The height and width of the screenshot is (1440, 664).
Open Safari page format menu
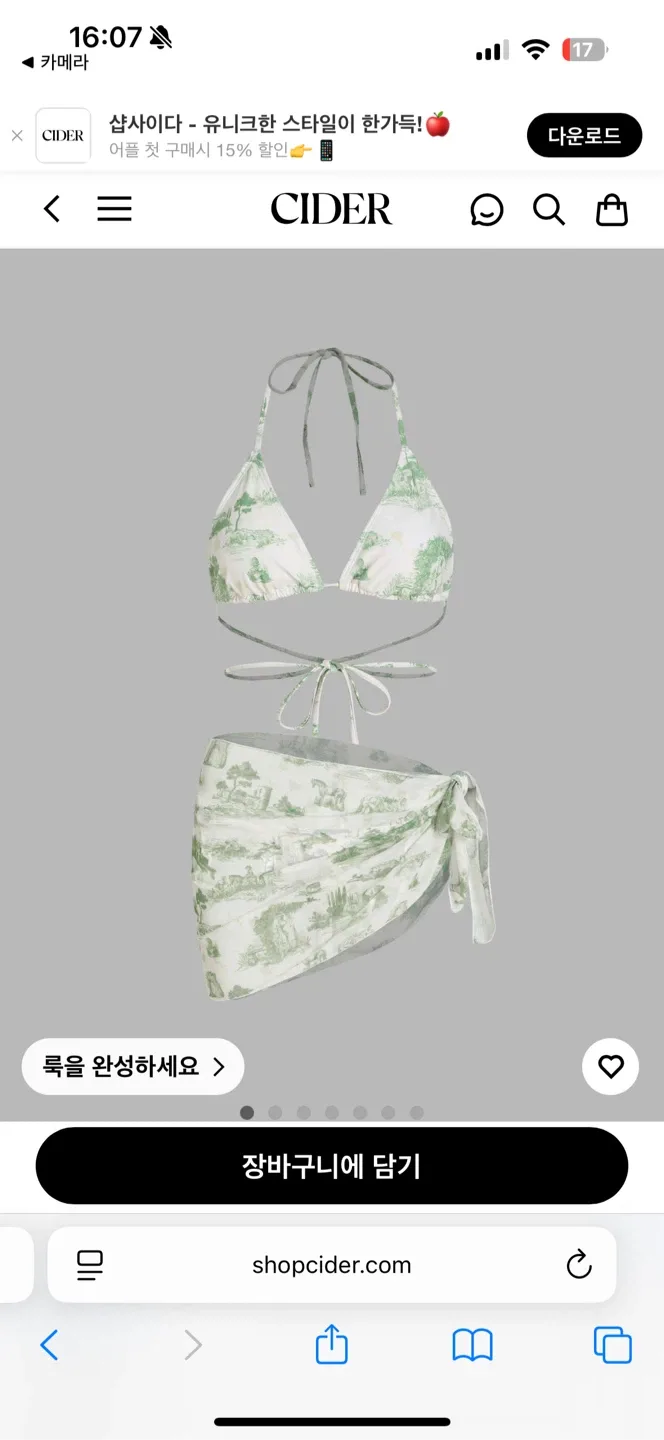[x=90, y=1265]
